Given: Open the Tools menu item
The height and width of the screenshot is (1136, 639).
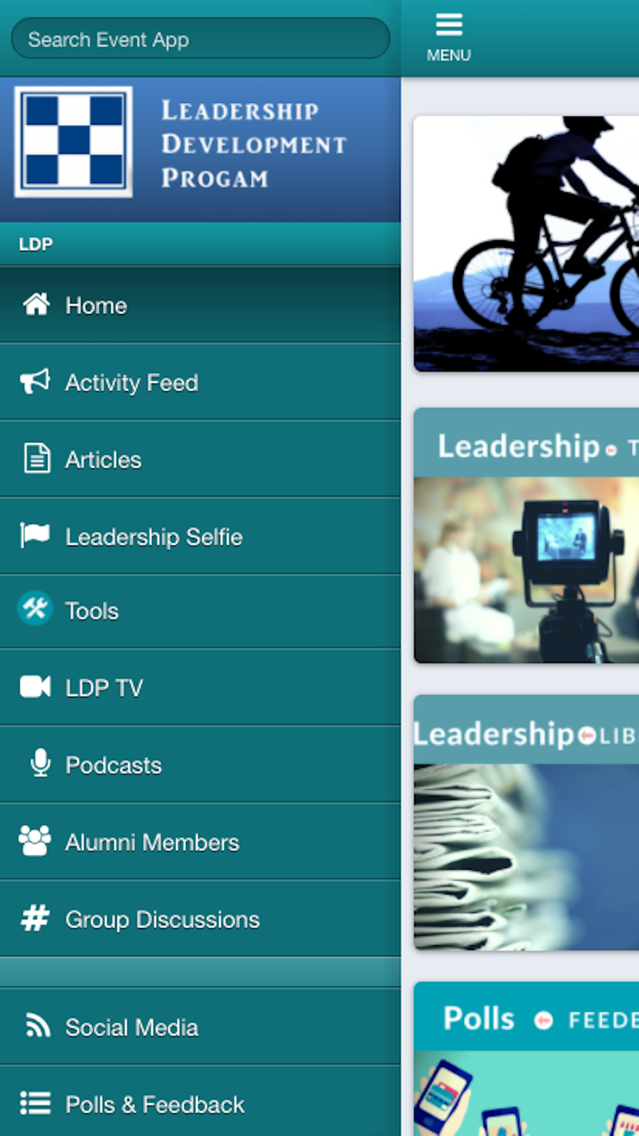Looking at the screenshot, I should click(200, 611).
